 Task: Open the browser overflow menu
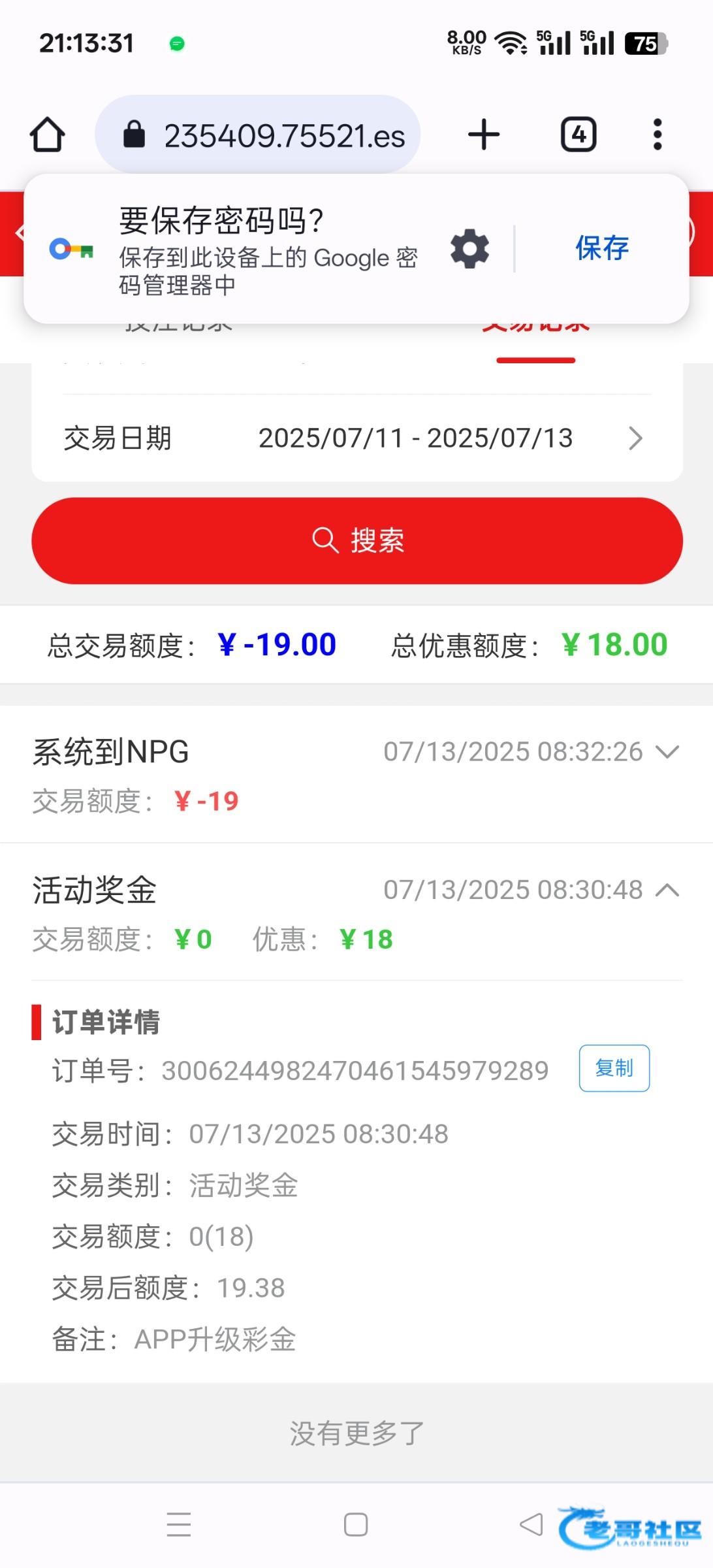pyautogui.click(x=658, y=135)
